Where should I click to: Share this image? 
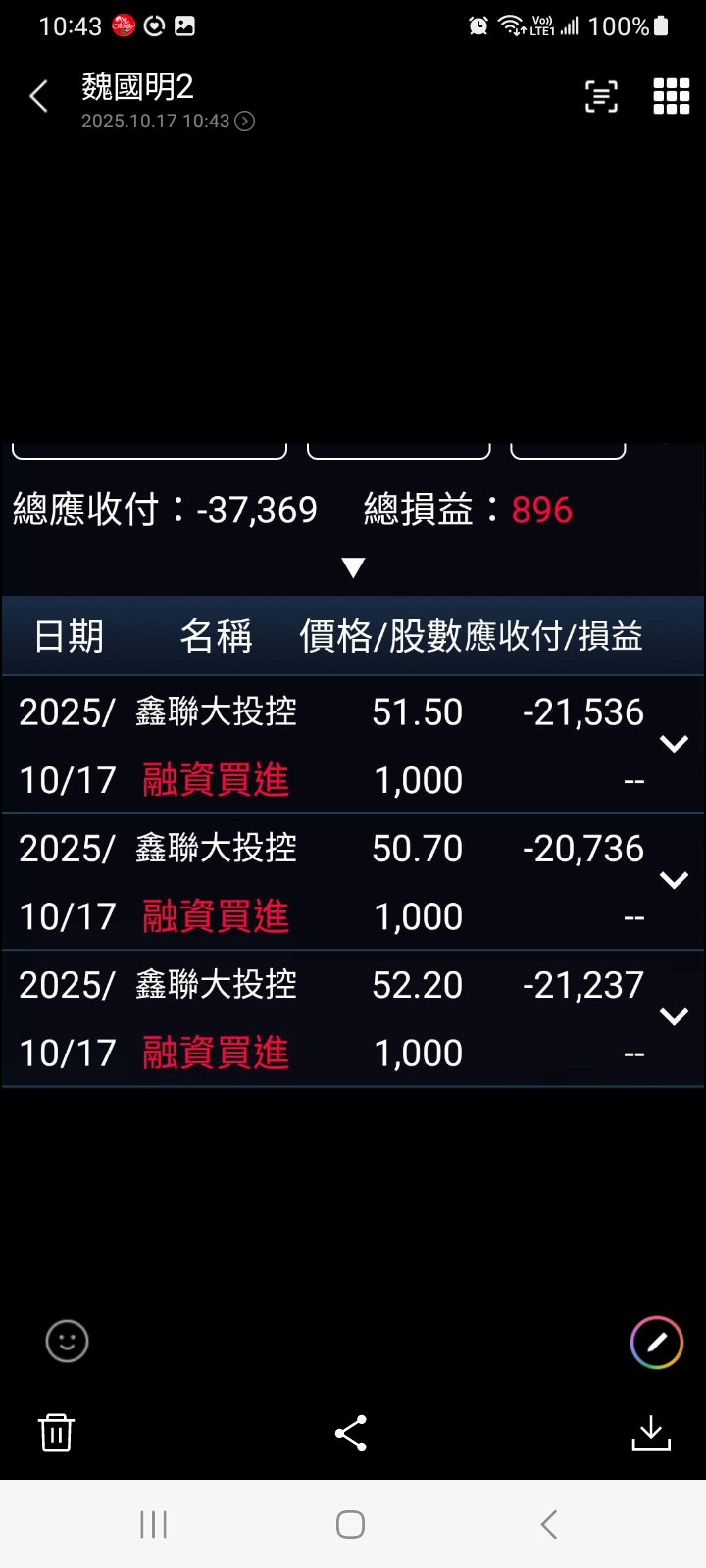pyautogui.click(x=351, y=1433)
